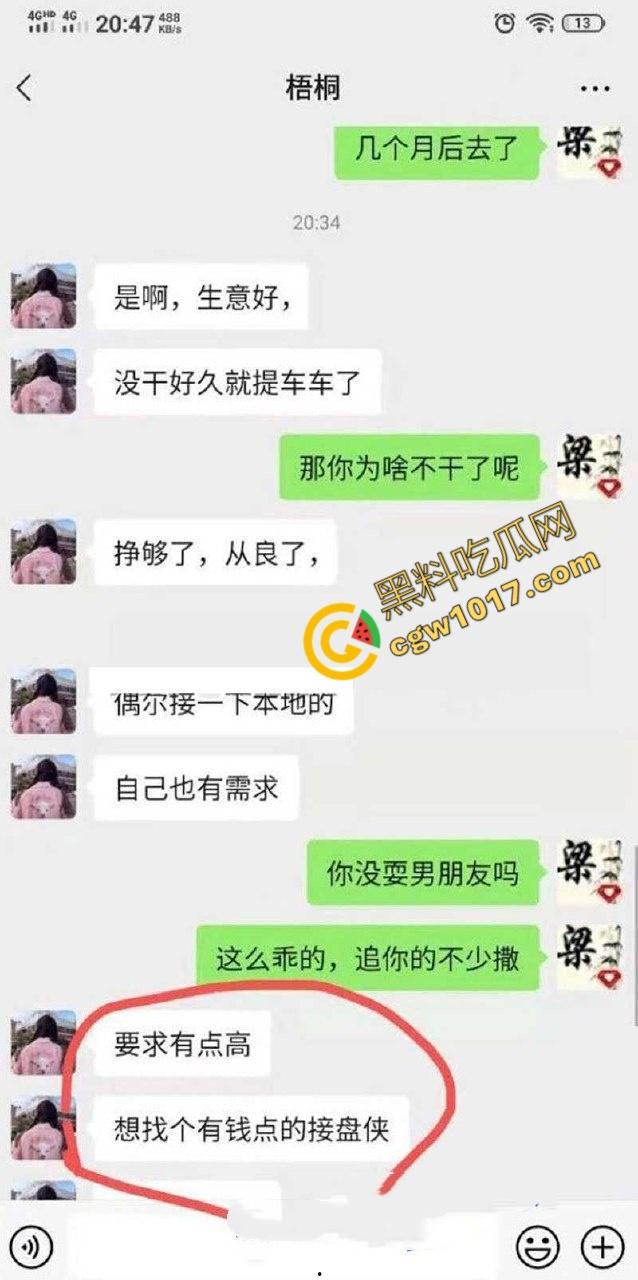Go back from the 梧桐 chat
Screen dimensions: 638x1280
[25, 88]
